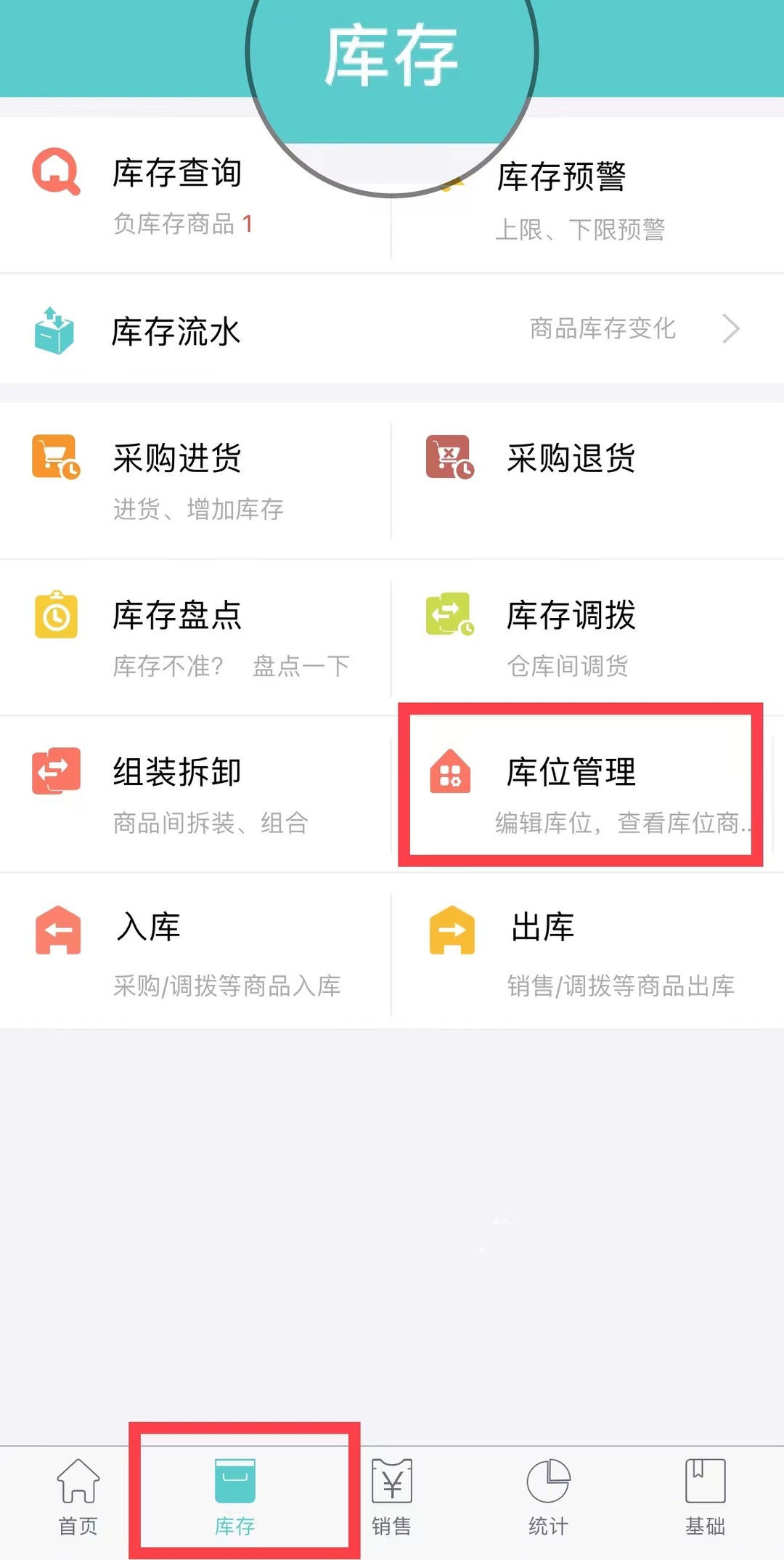Screen dimensions: 784x1560
Task: Open 库位管理 location management
Action: point(588,795)
